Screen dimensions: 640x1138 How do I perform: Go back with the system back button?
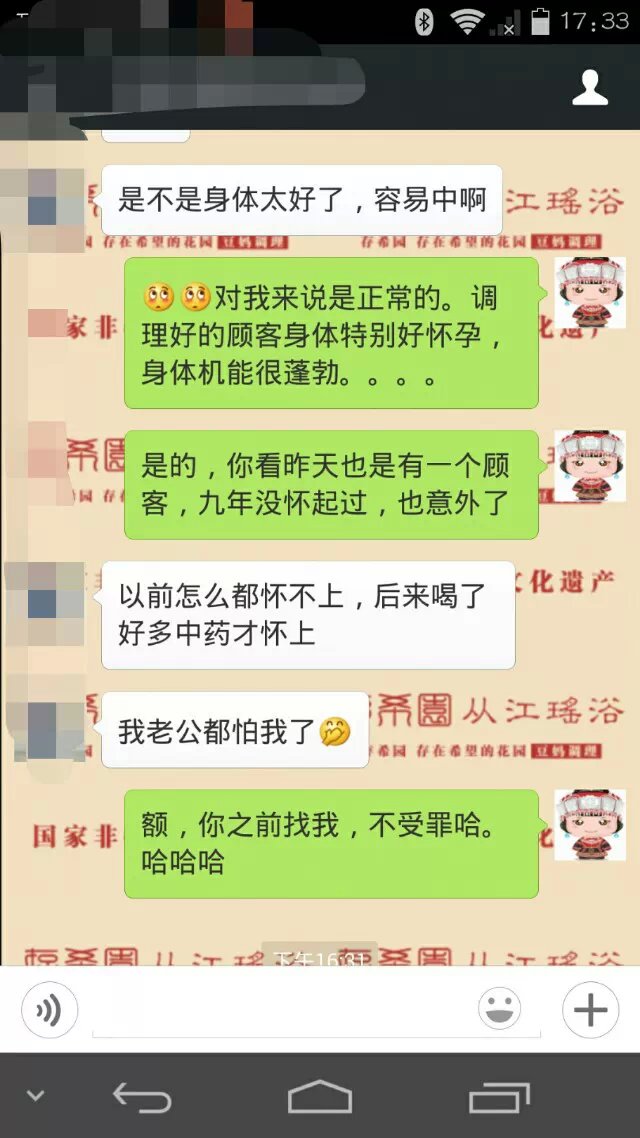click(141, 1097)
